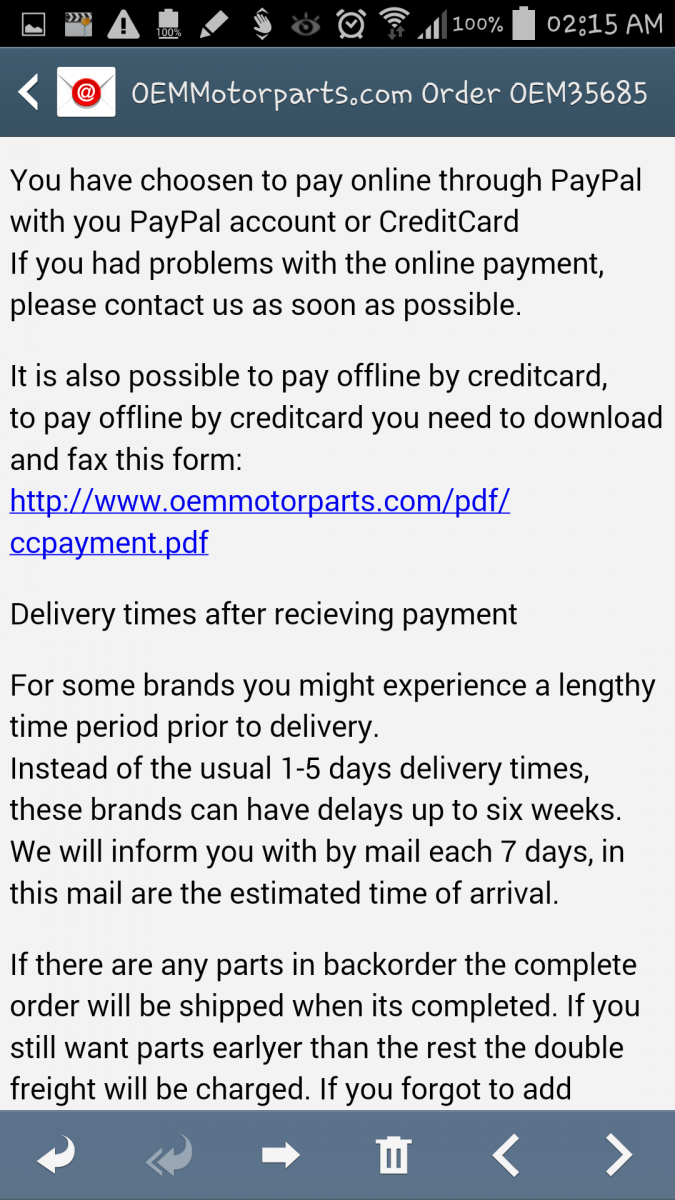
Task: Open the ccpayment.pdf form link
Action: point(260,521)
